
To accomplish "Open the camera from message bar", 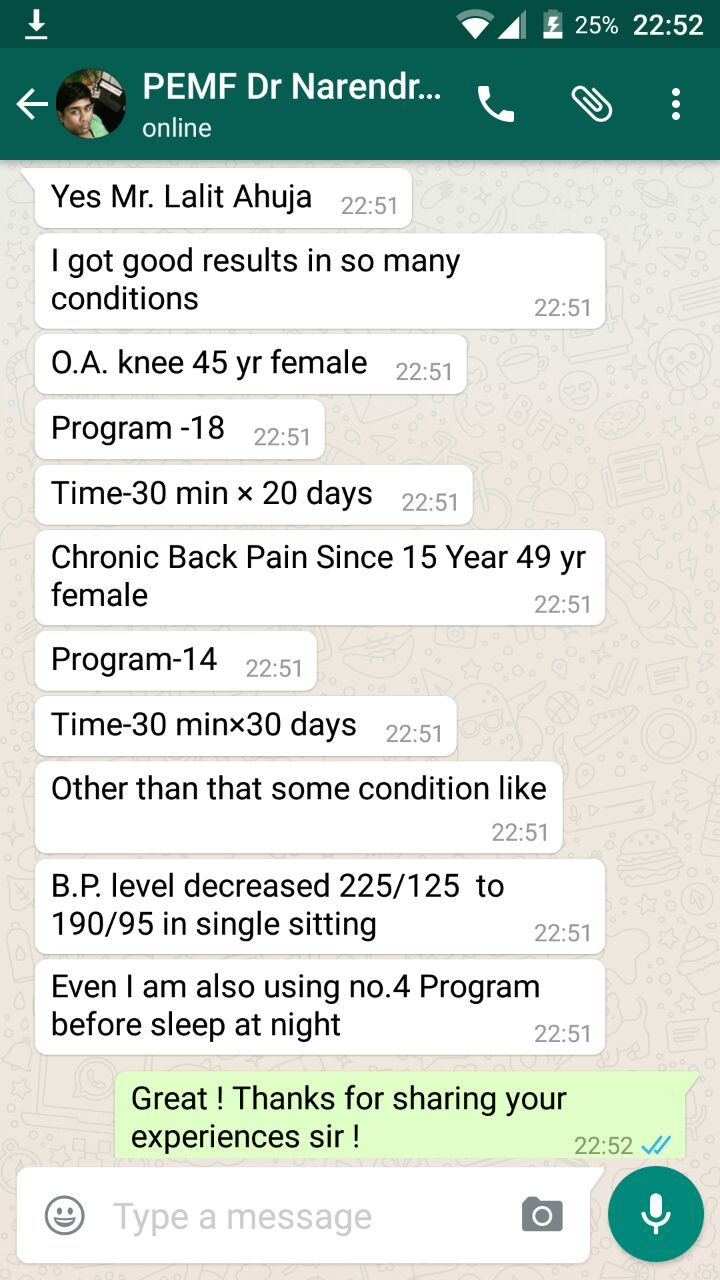I will coord(542,1215).
